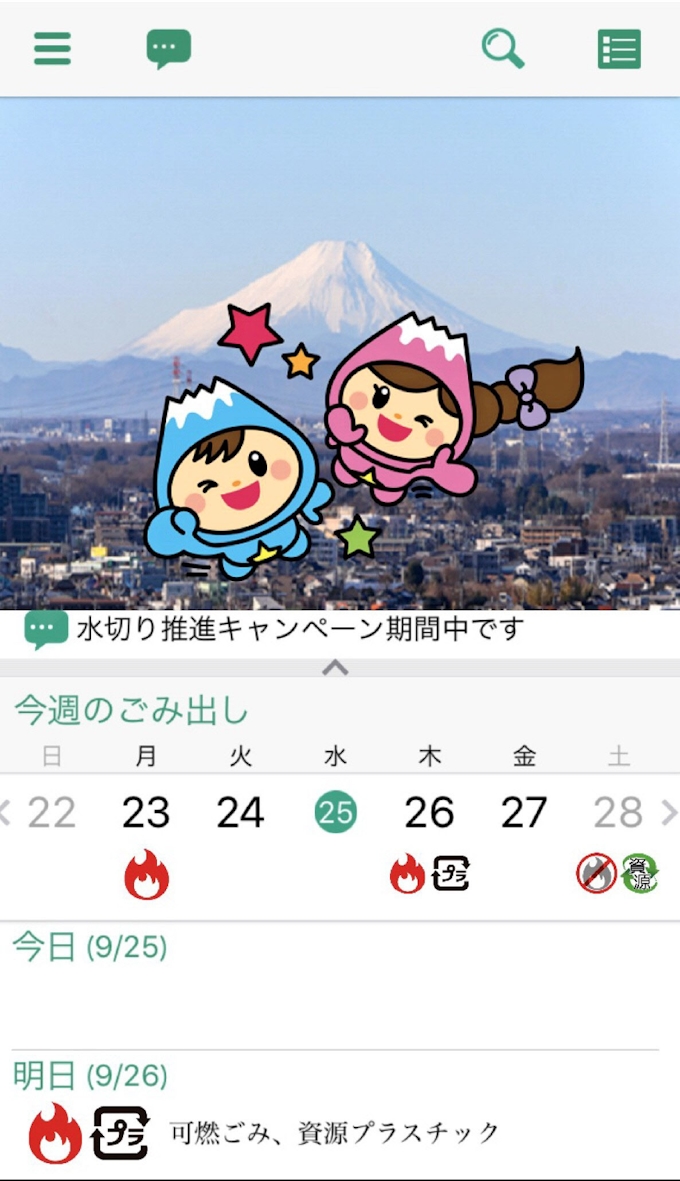Go to the previous week

coord(6,813)
